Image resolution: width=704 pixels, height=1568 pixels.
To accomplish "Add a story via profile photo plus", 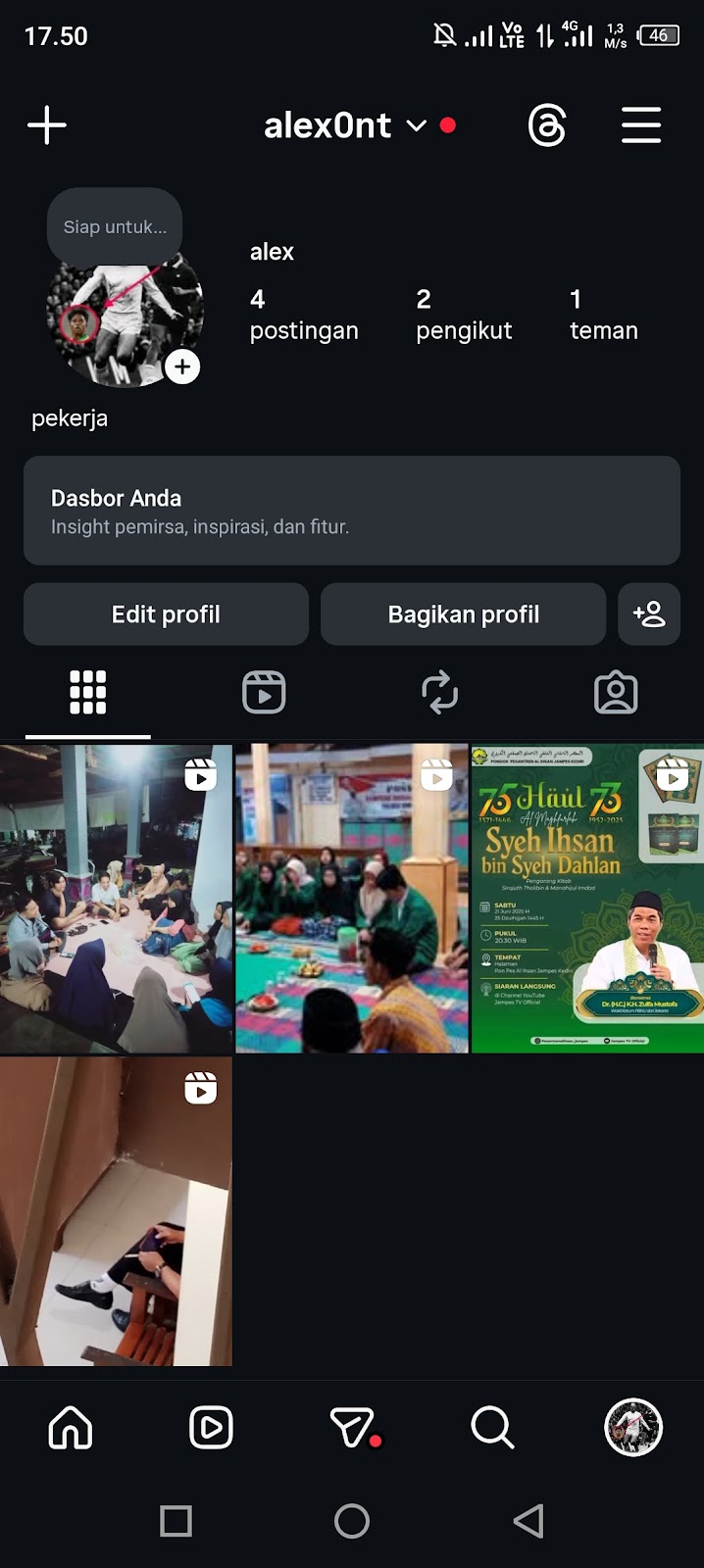I will 182,367.
